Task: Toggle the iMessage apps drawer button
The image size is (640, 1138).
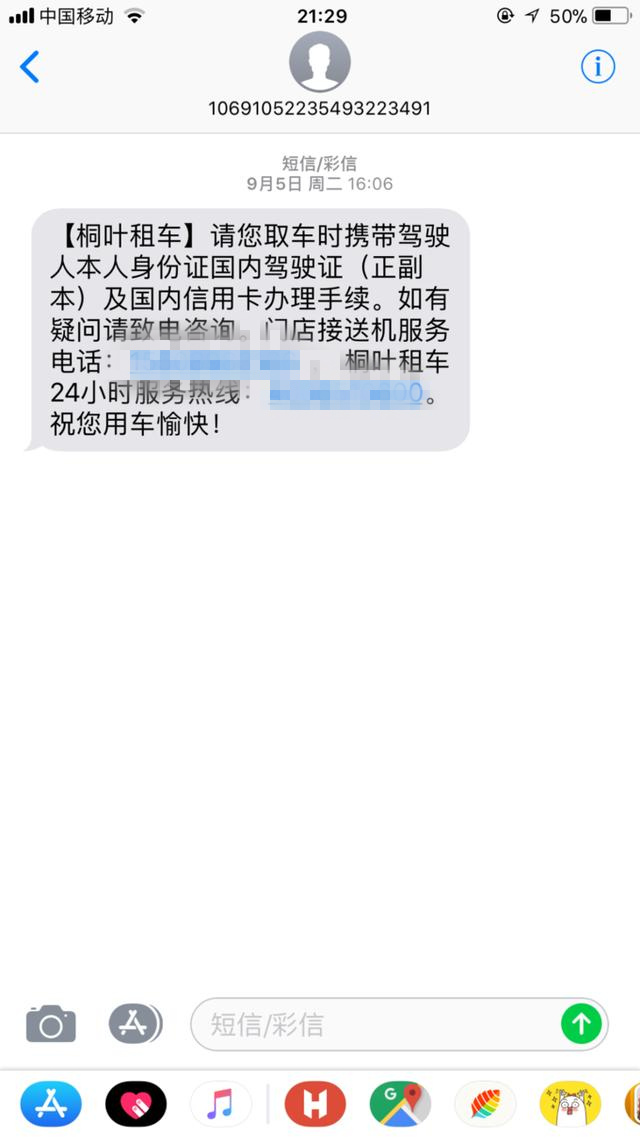Action: coord(135,1024)
